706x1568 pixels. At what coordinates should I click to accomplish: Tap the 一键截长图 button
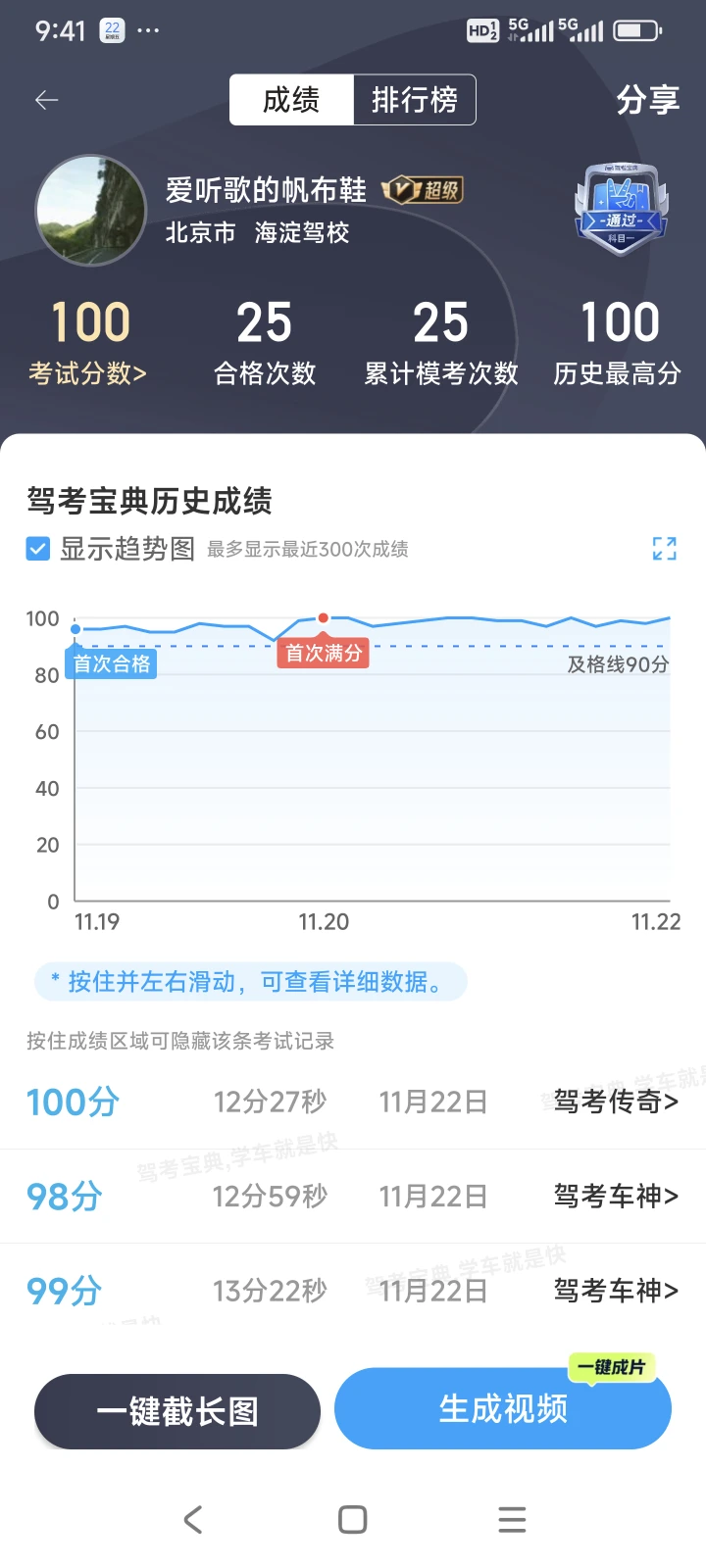tap(177, 1411)
